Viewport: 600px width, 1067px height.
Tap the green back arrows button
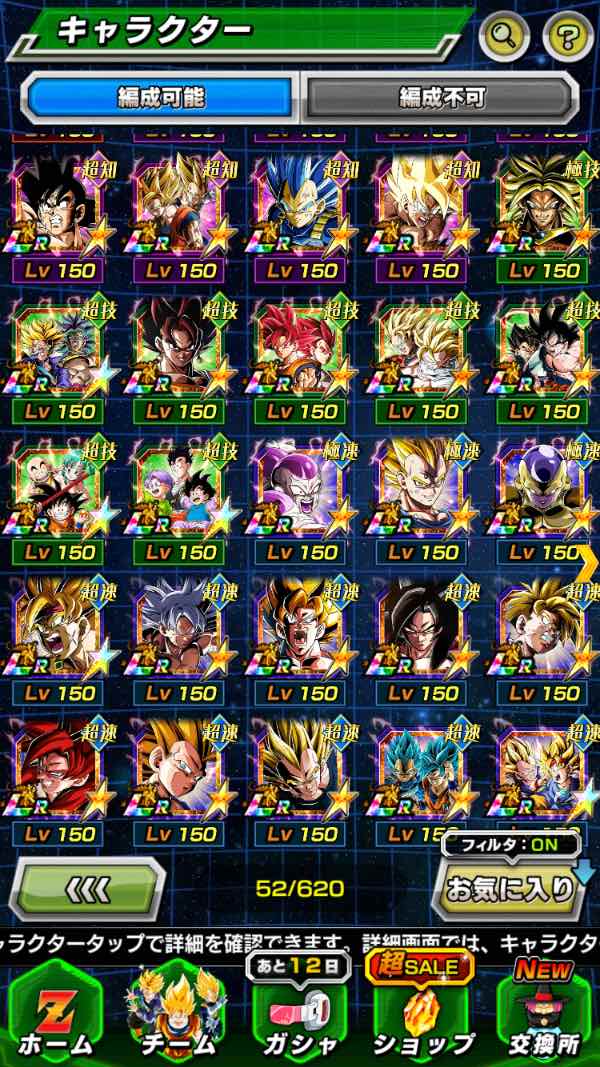click(x=87, y=889)
